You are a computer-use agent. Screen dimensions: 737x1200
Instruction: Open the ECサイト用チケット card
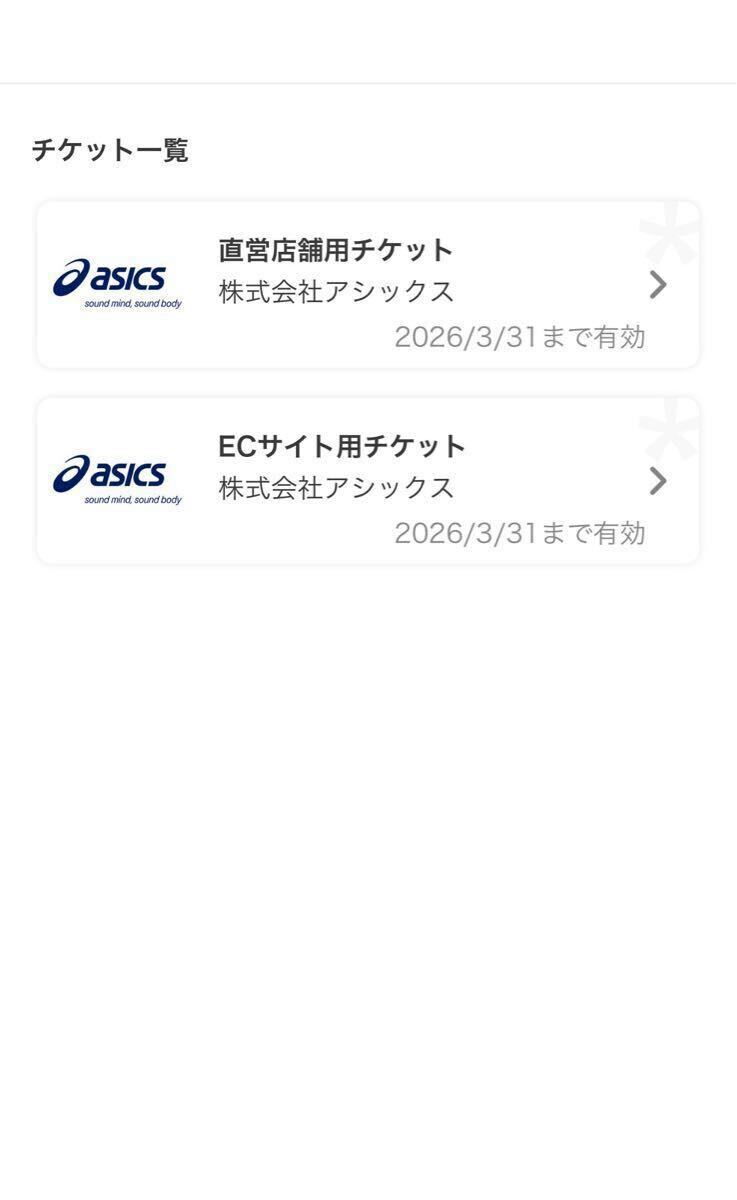[368, 481]
